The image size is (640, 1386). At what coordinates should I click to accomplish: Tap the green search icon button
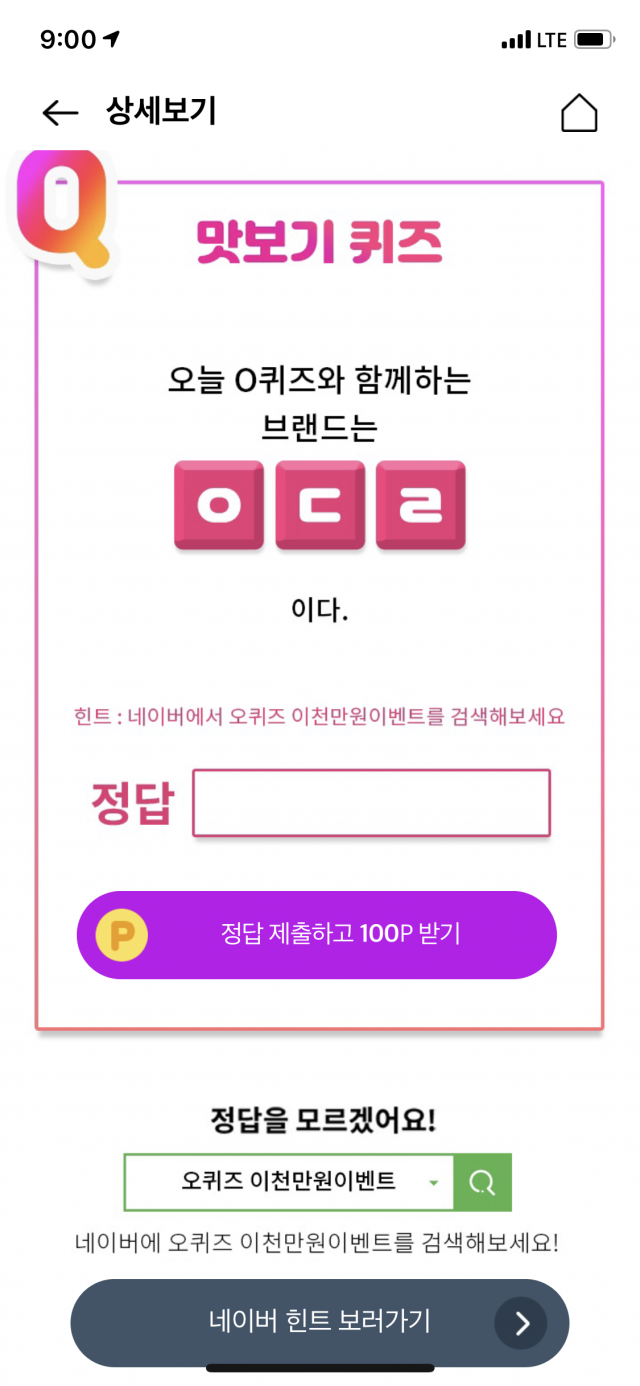(483, 1182)
